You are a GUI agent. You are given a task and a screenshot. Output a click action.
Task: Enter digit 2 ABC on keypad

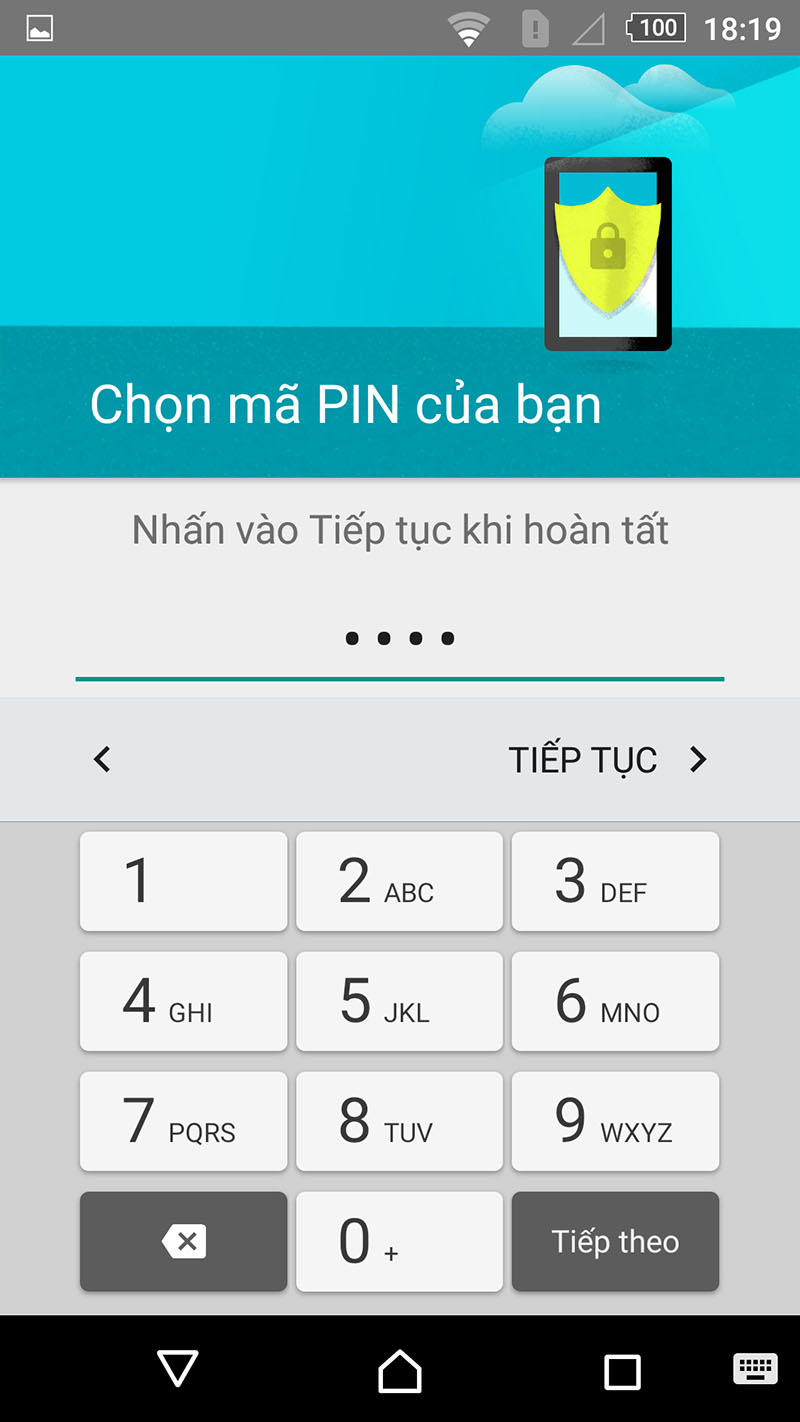[399, 881]
